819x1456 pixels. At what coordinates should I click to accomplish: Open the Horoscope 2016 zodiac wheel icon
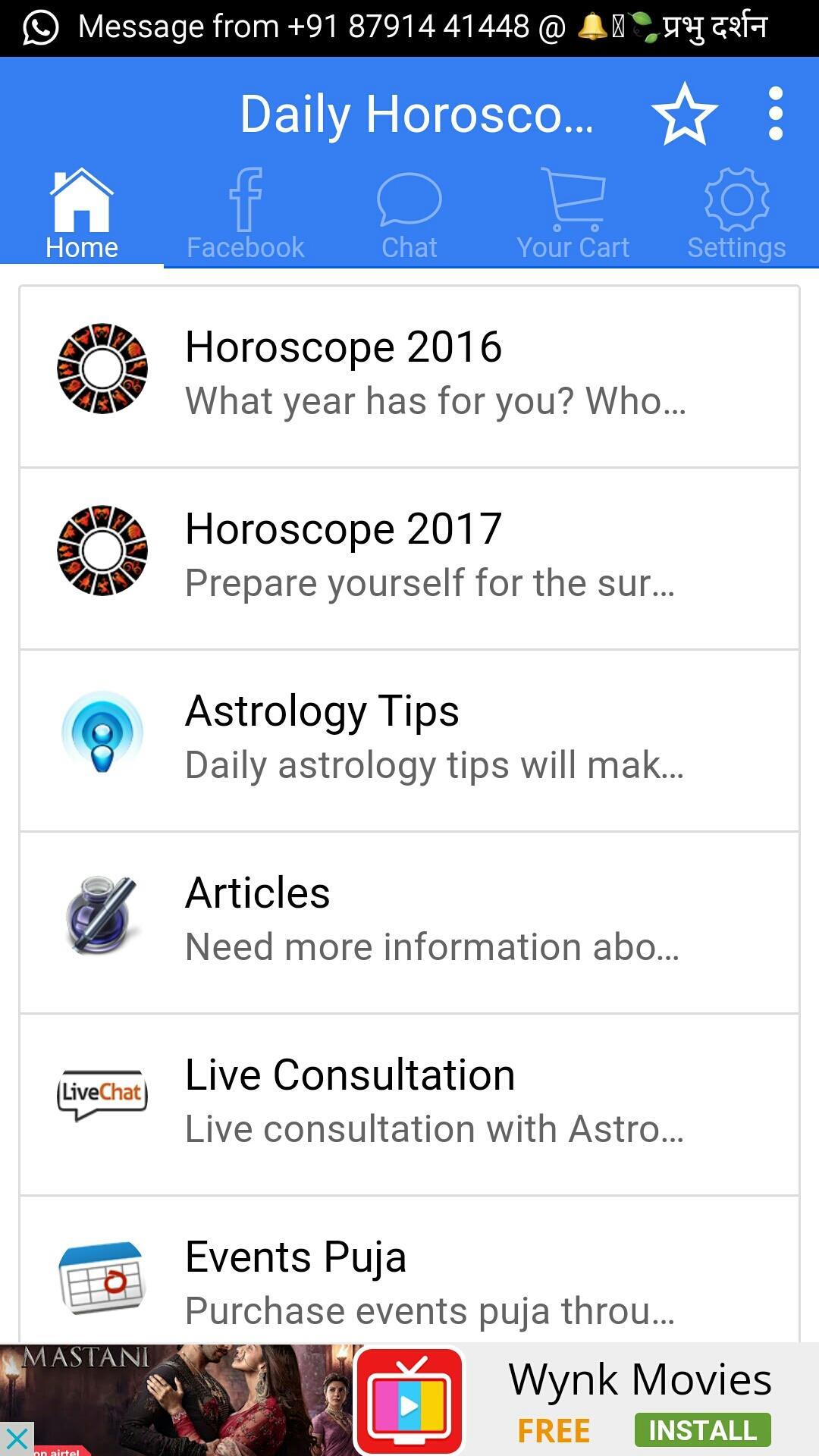pyautogui.click(x=102, y=370)
